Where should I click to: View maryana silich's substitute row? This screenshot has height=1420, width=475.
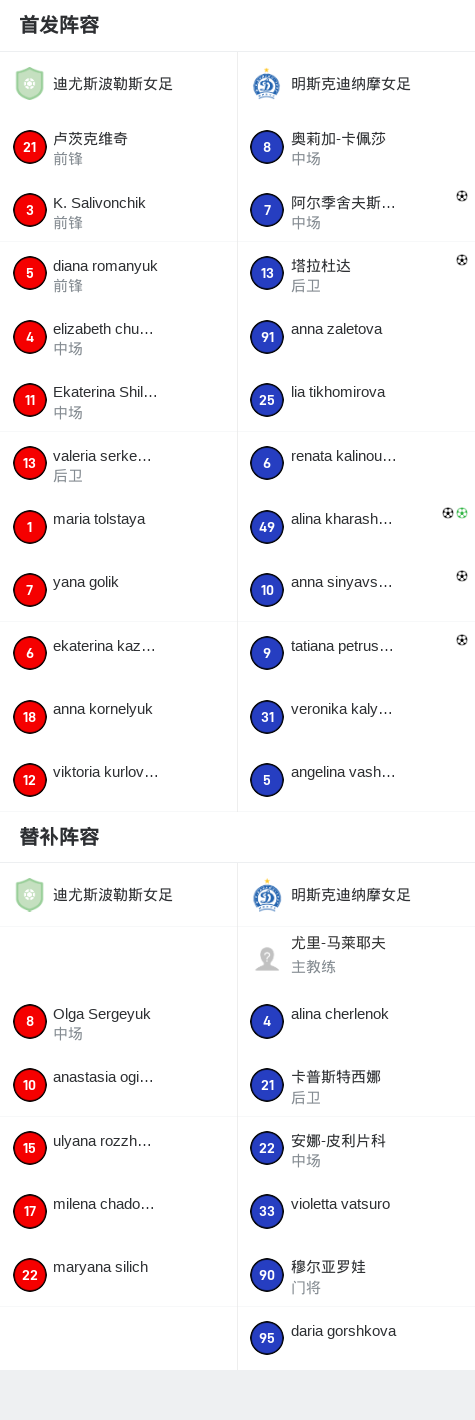118,1275
